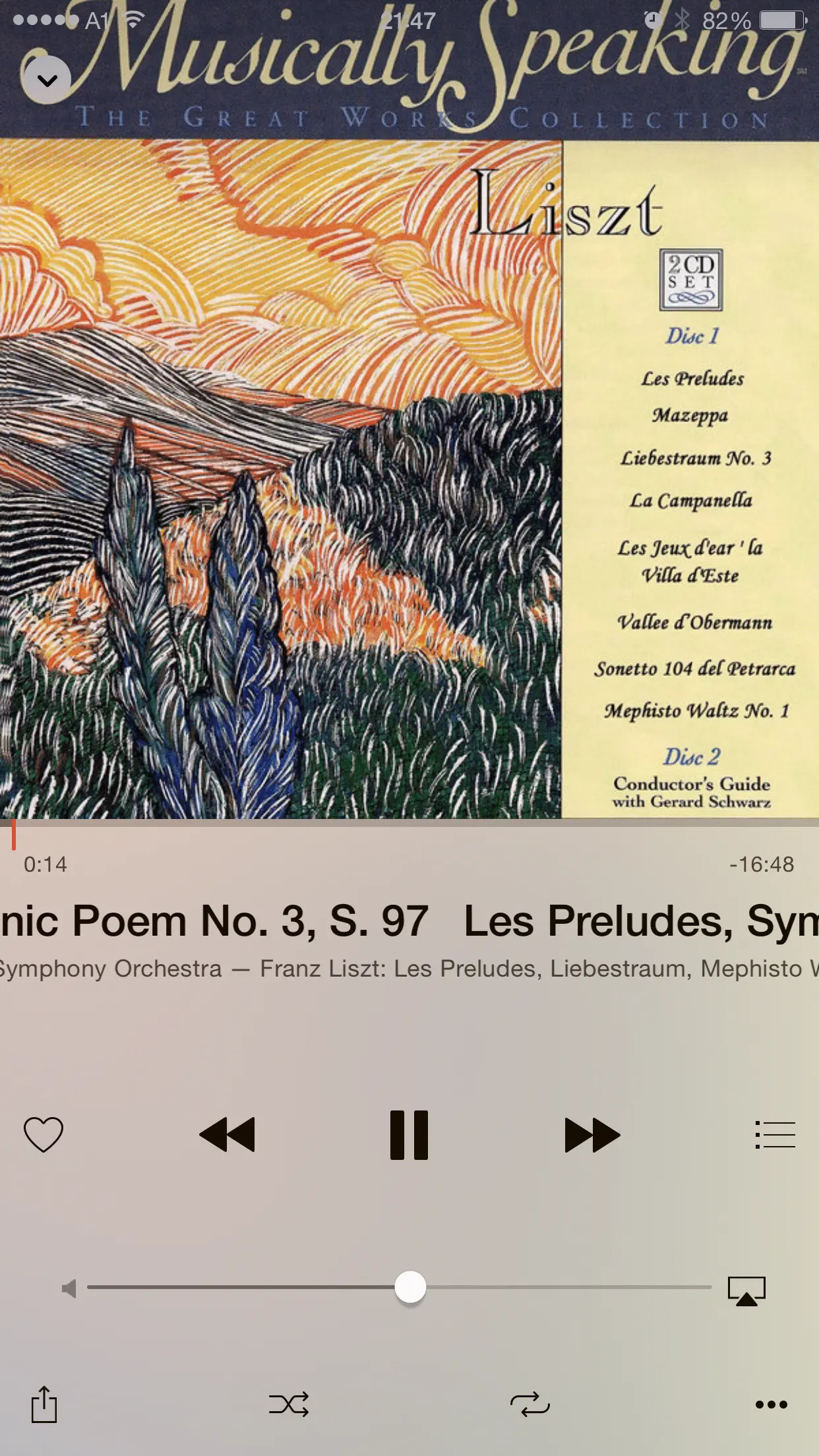Like the current track with the heart

(x=44, y=1134)
